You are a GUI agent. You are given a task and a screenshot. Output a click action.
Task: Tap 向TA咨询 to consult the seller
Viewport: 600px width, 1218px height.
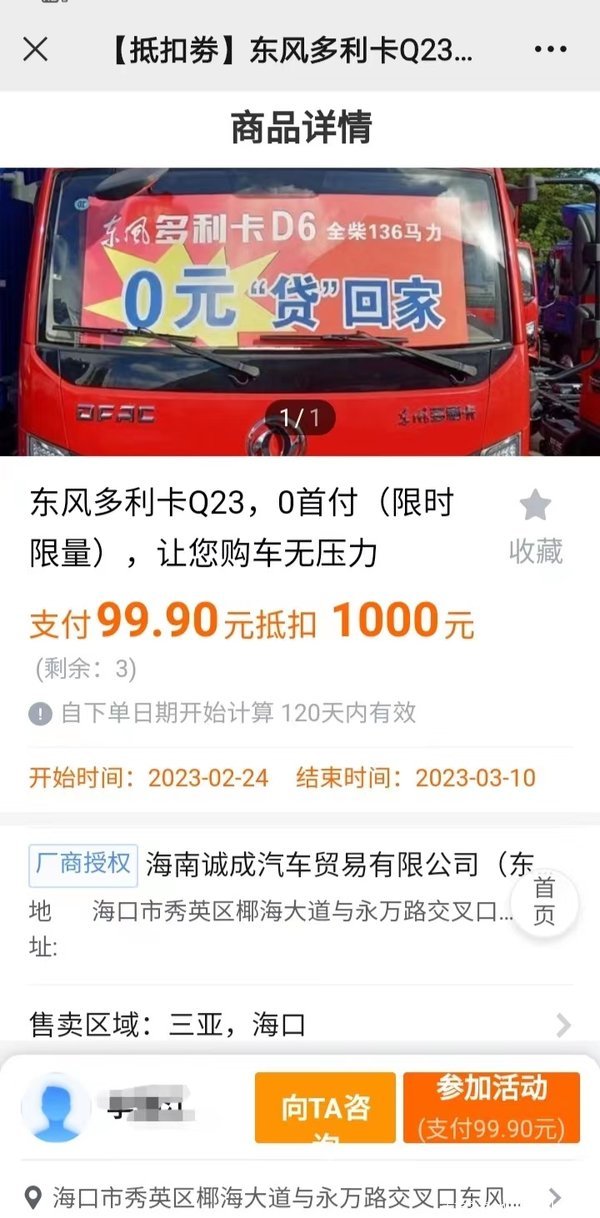[x=325, y=1107]
